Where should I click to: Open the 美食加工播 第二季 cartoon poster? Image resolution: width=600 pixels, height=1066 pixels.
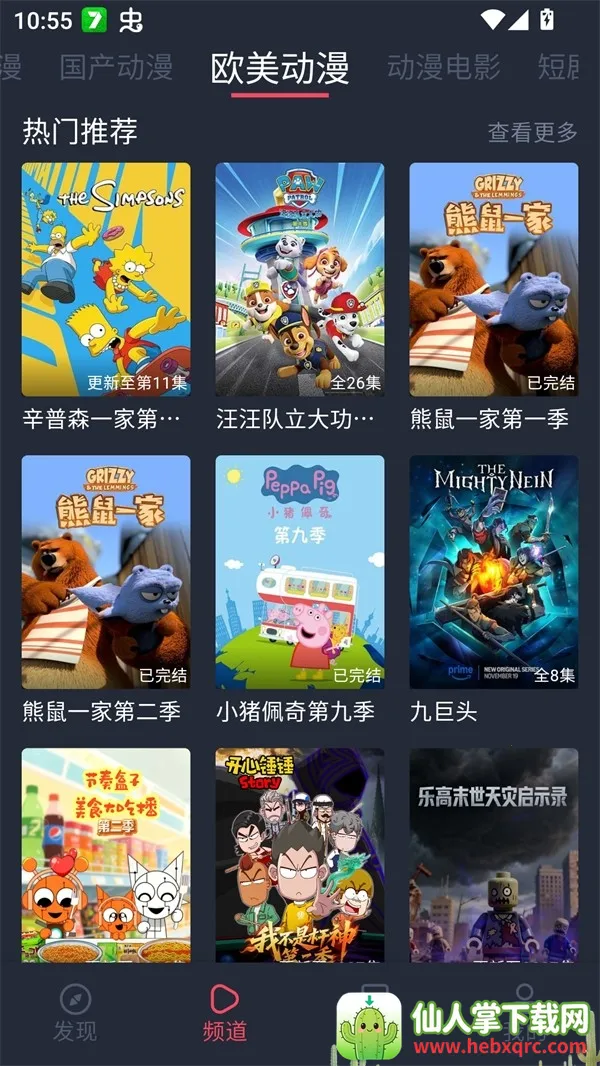[x=106, y=855]
